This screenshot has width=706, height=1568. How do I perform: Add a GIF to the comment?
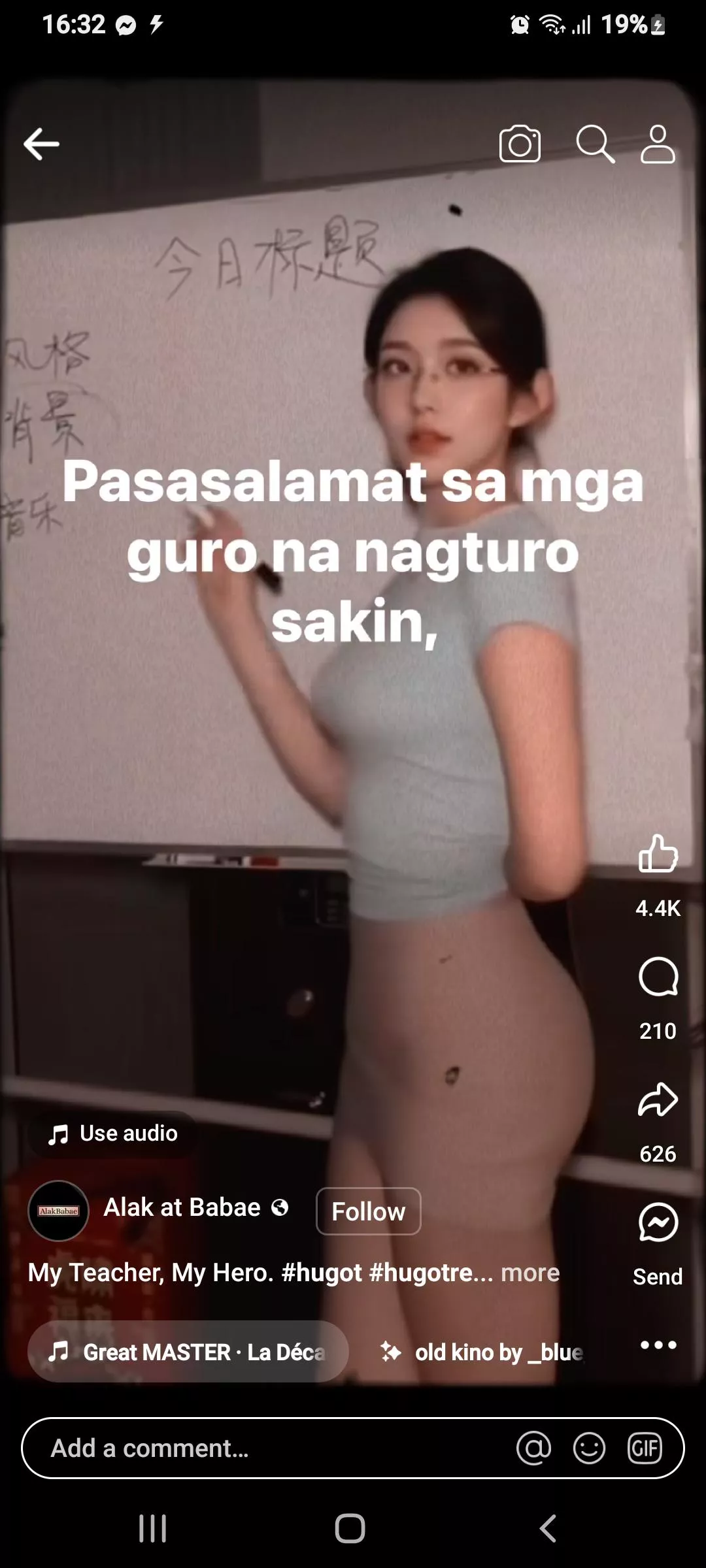pos(645,1448)
